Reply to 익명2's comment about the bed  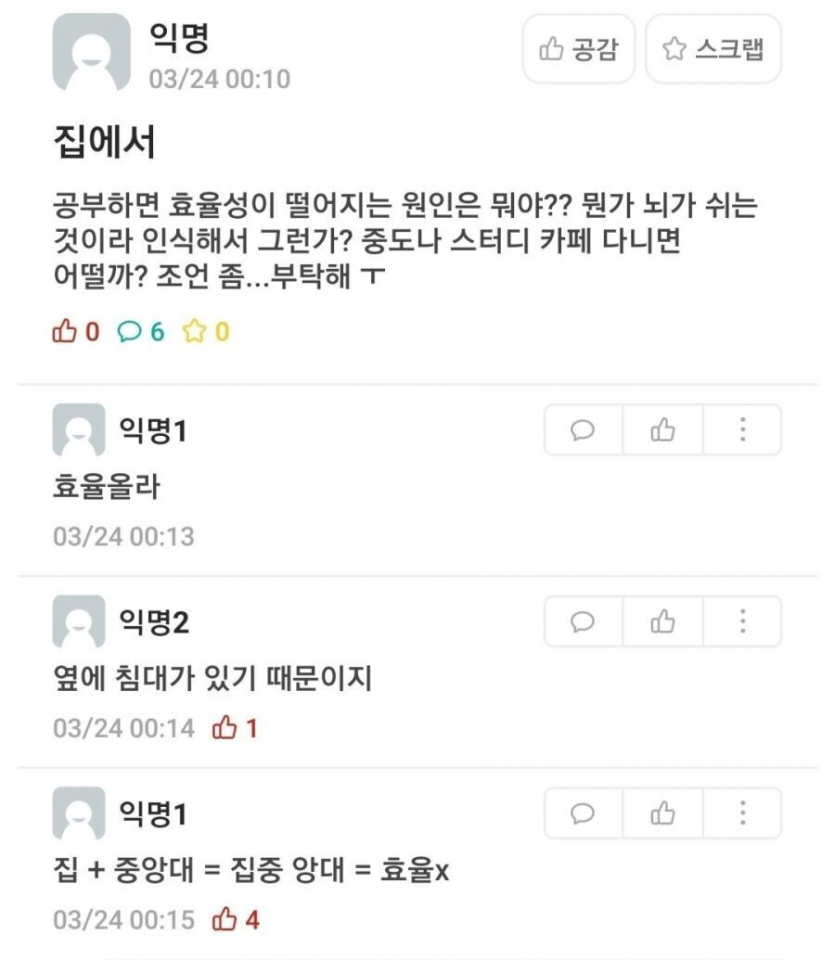(x=583, y=622)
